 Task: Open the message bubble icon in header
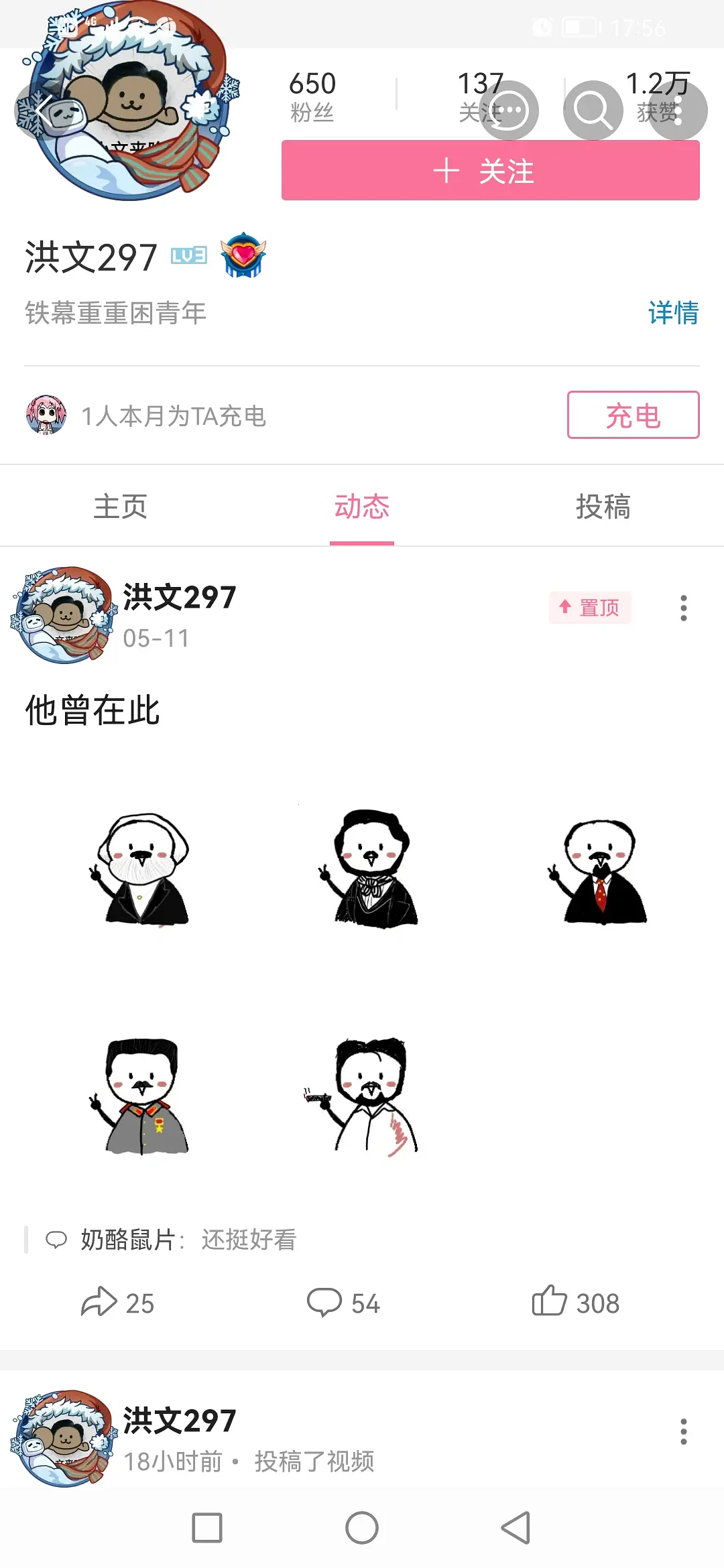(x=509, y=111)
